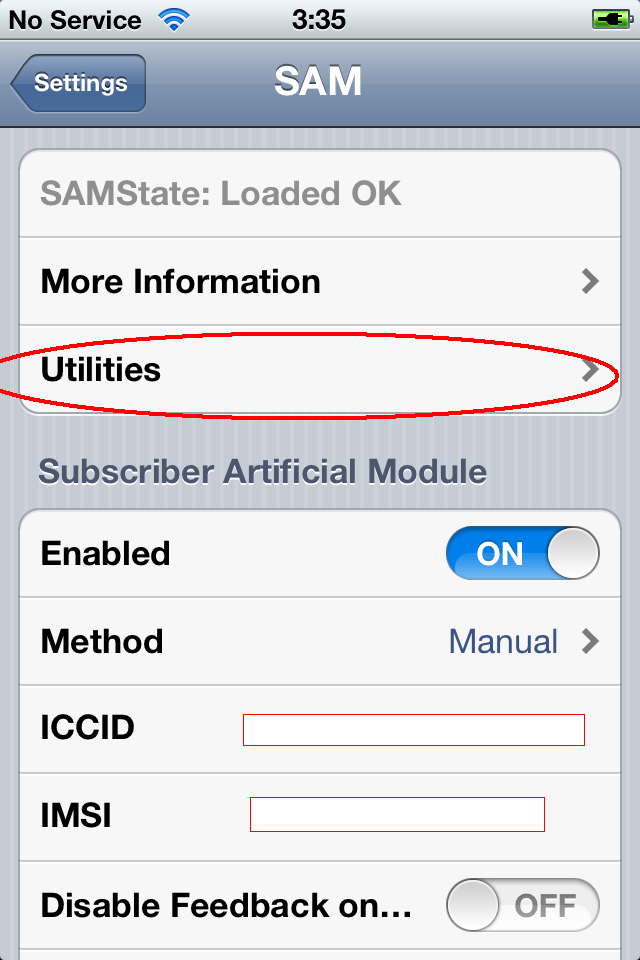Open More Information
640x960 pixels.
tap(320, 281)
